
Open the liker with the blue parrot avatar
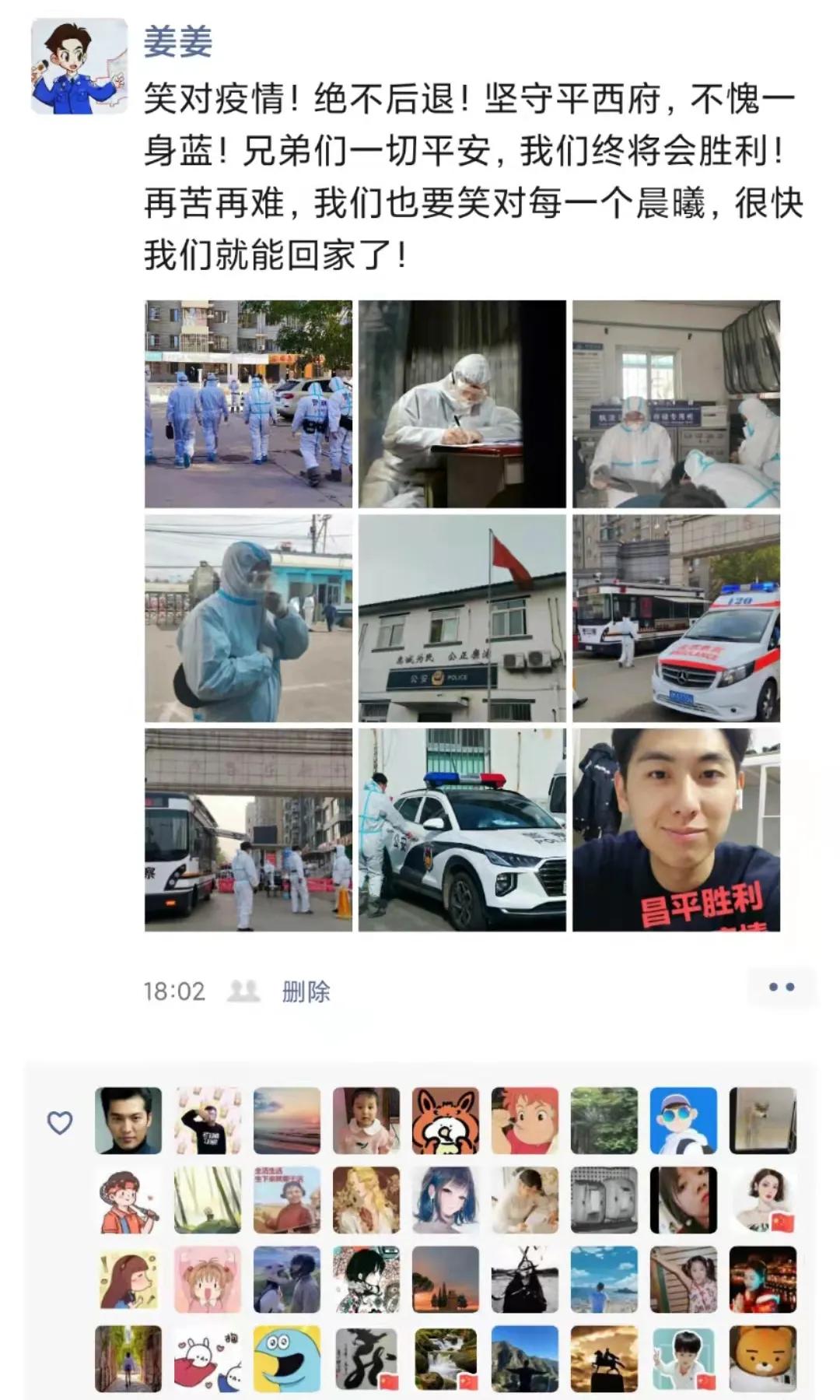(287, 1358)
